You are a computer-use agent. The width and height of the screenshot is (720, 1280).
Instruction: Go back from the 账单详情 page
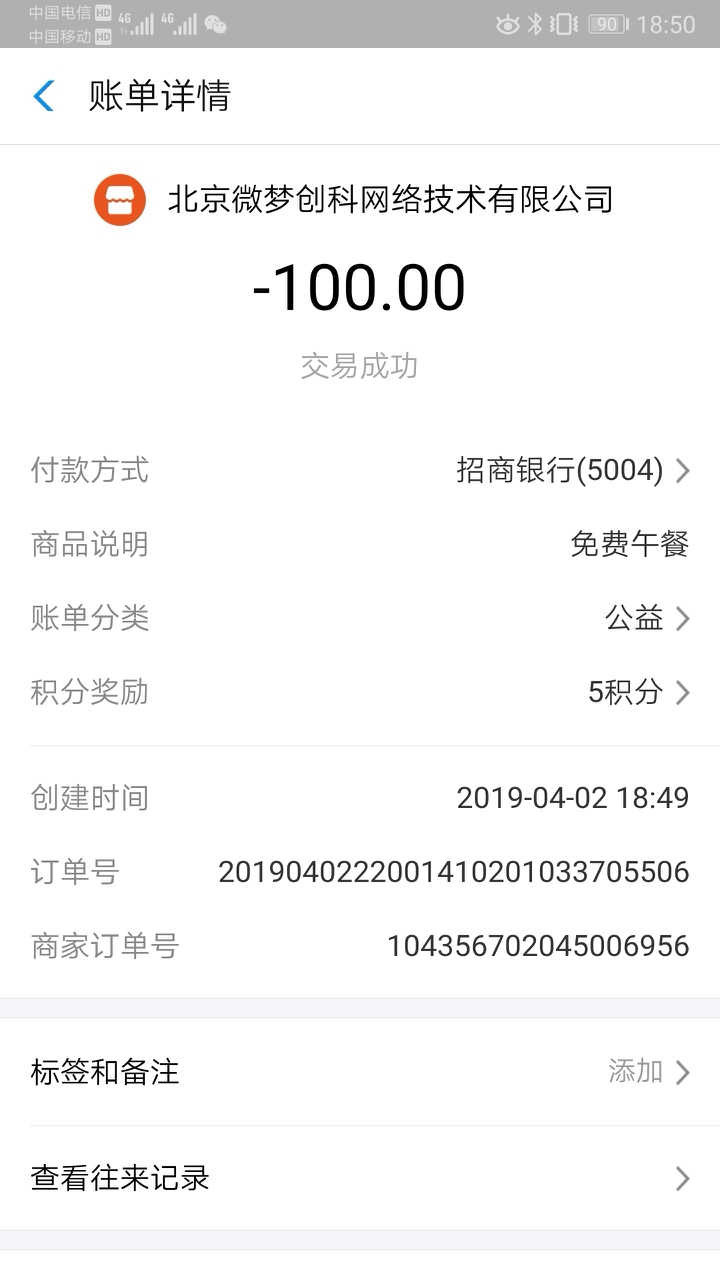tap(44, 96)
